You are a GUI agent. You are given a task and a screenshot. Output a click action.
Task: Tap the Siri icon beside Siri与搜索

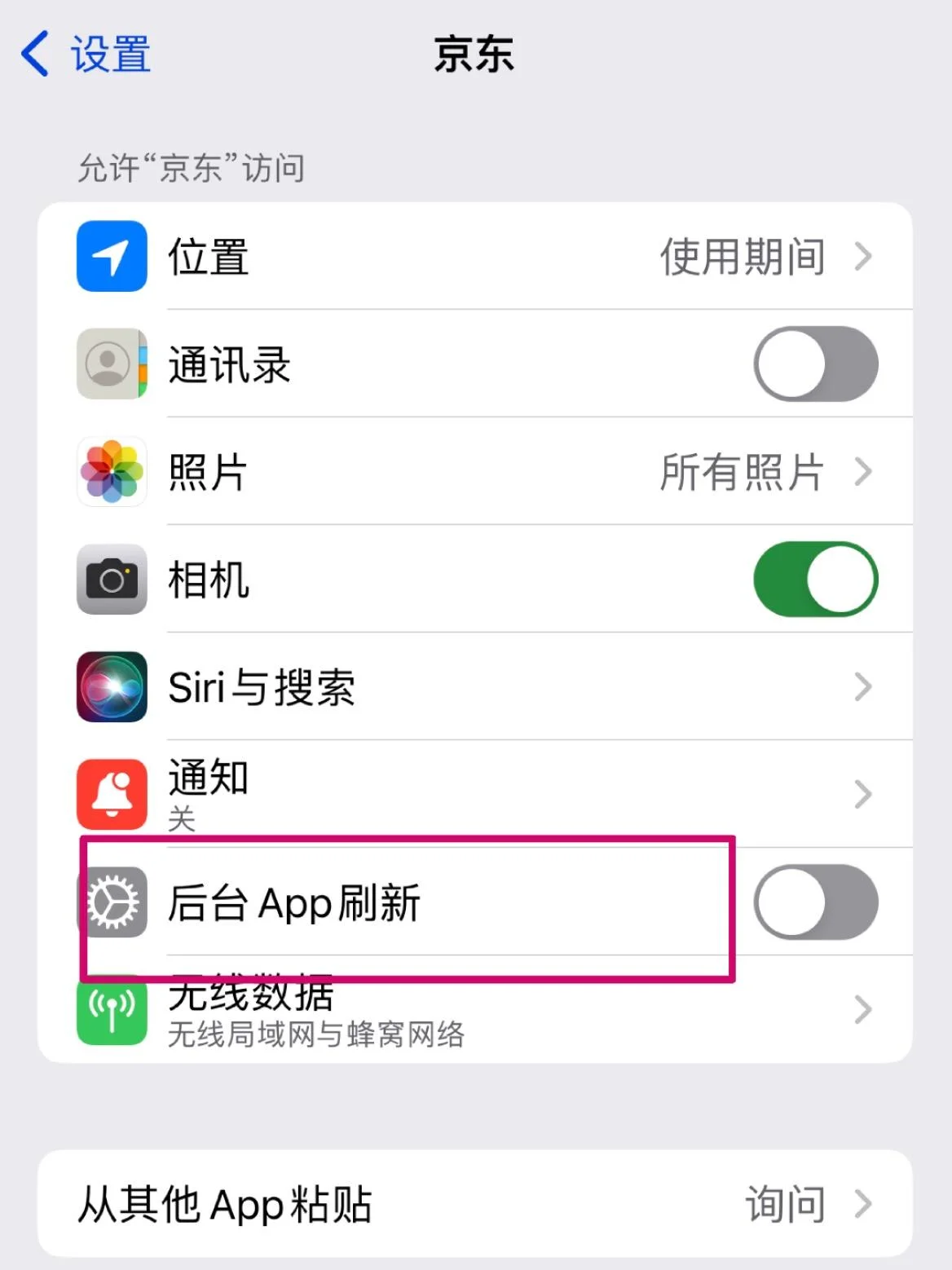tap(111, 687)
